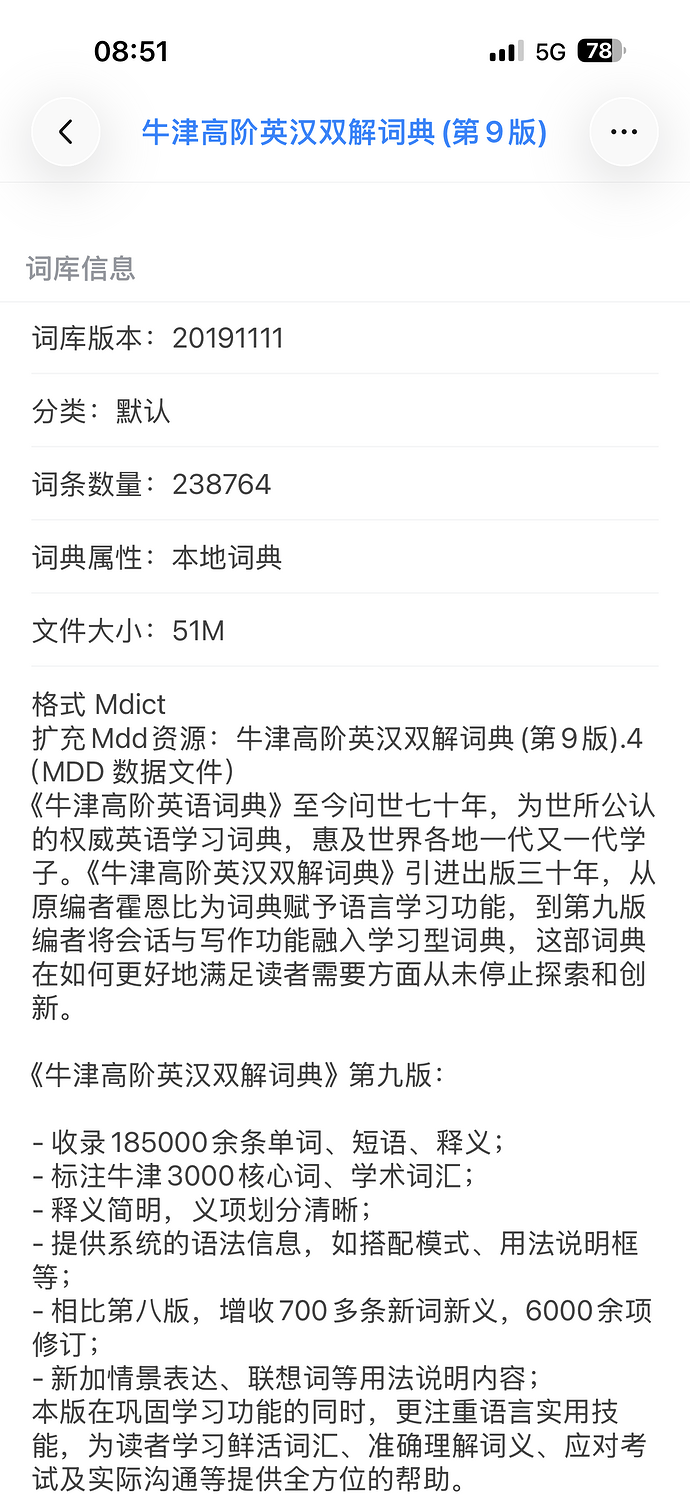The width and height of the screenshot is (690, 1499).
Task: Open the 分类 category row
Action: pyautogui.click(x=345, y=411)
